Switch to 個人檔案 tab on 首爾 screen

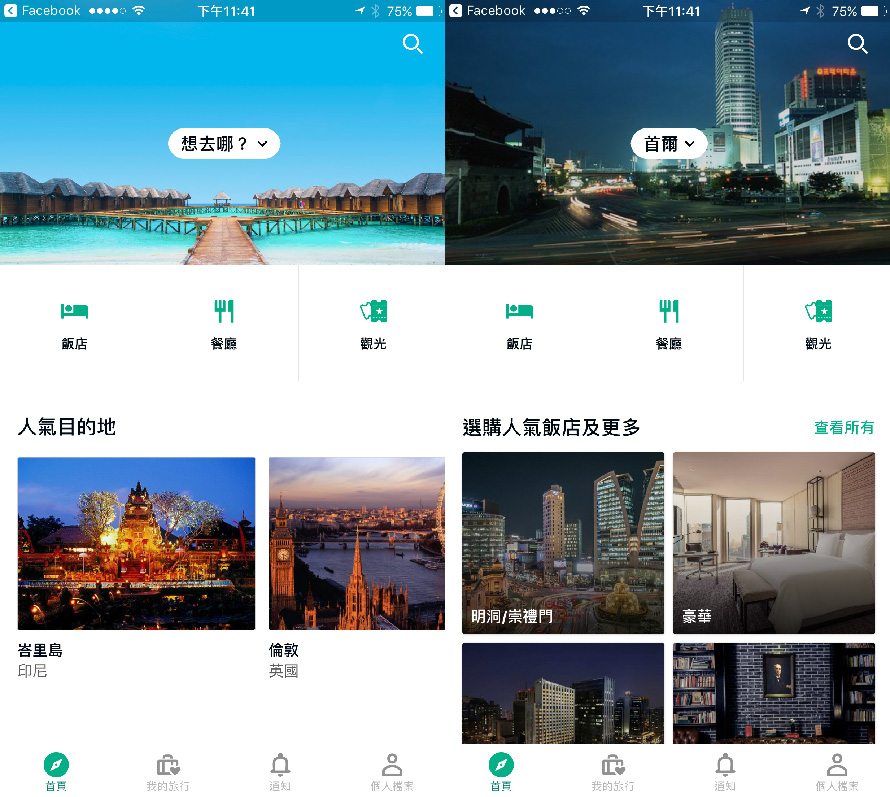837,772
